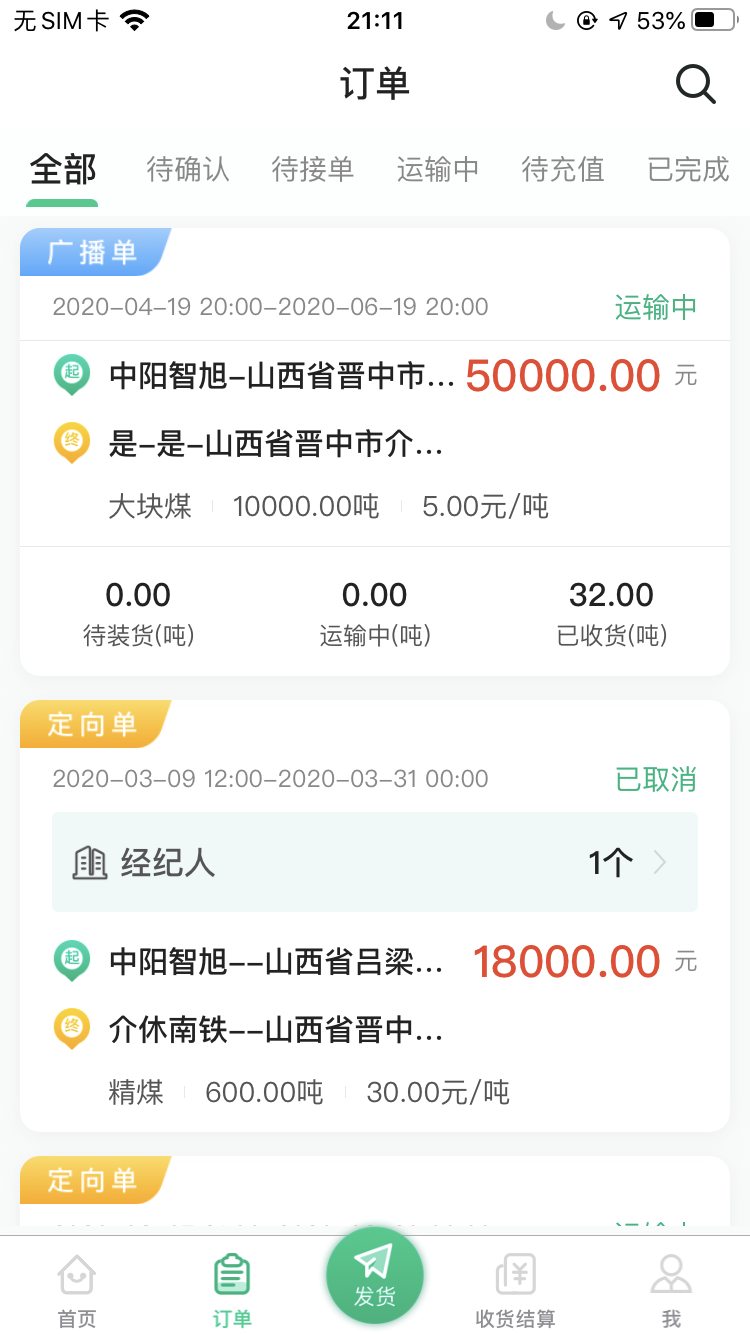The height and width of the screenshot is (1334, 750).
Task: Switch to the 待确认 tab
Action: [188, 170]
